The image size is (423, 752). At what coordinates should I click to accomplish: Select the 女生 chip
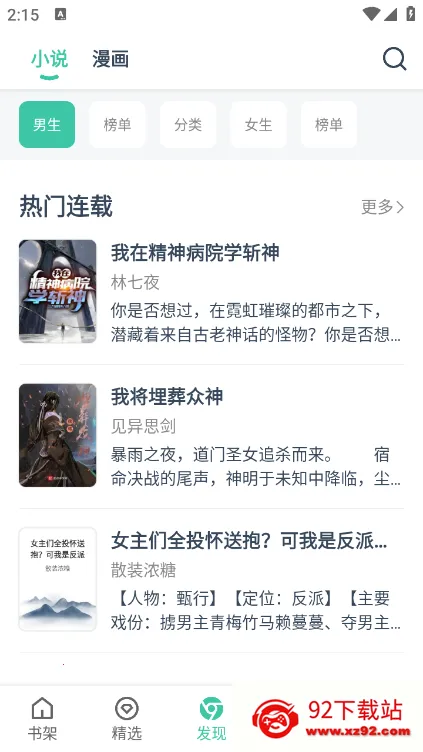tap(258, 125)
